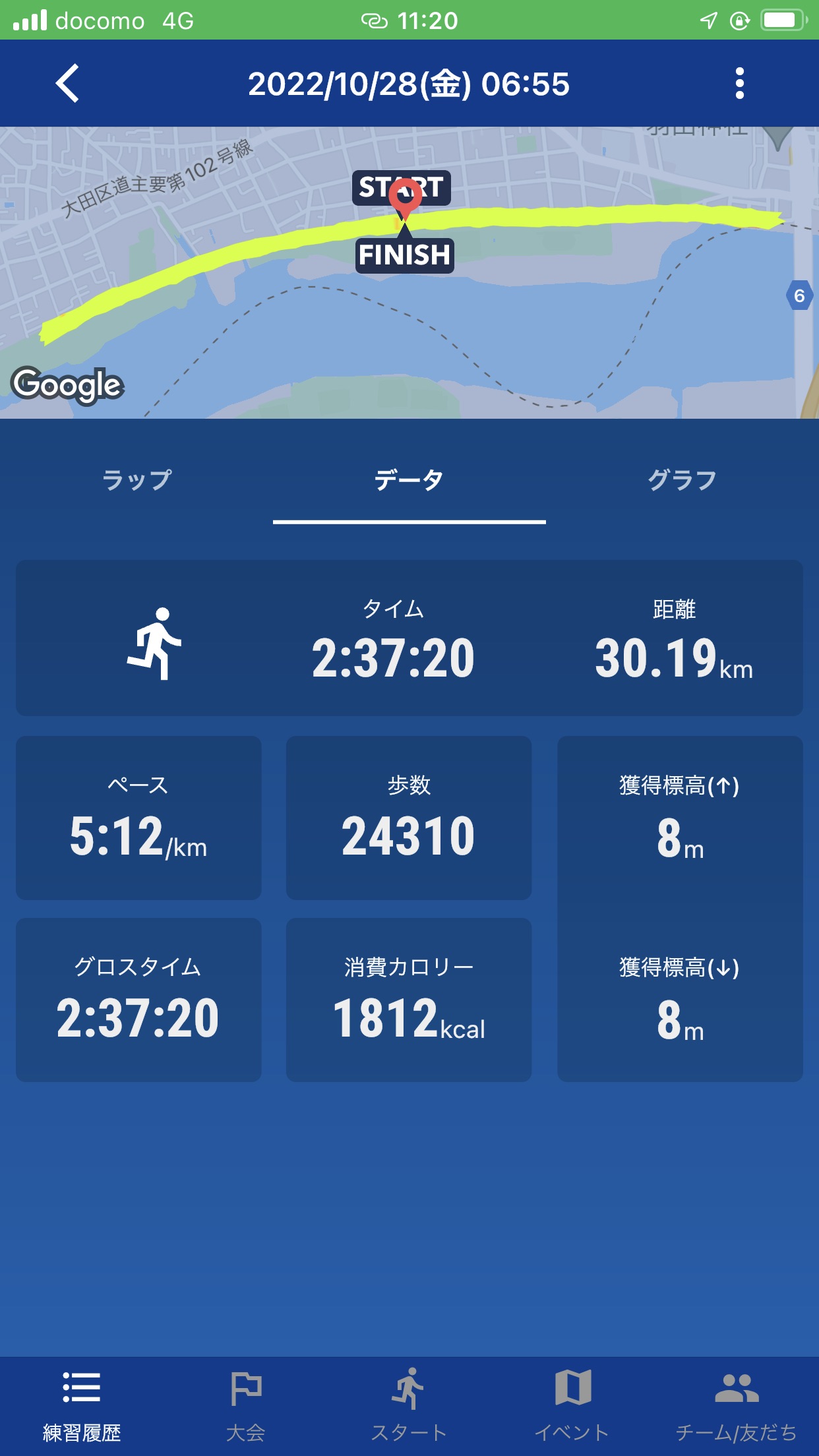Go back using the arrow icon
This screenshot has width=819, height=1456.
(x=67, y=84)
